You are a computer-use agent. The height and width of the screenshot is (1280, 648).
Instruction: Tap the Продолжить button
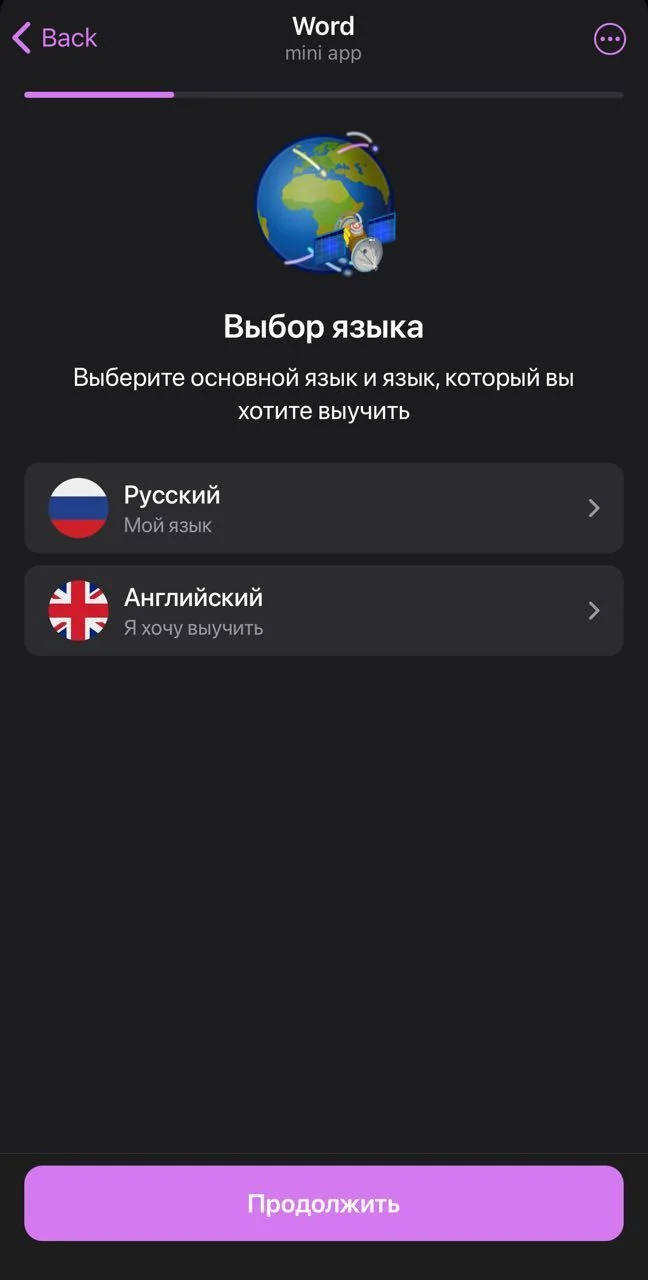(324, 1203)
